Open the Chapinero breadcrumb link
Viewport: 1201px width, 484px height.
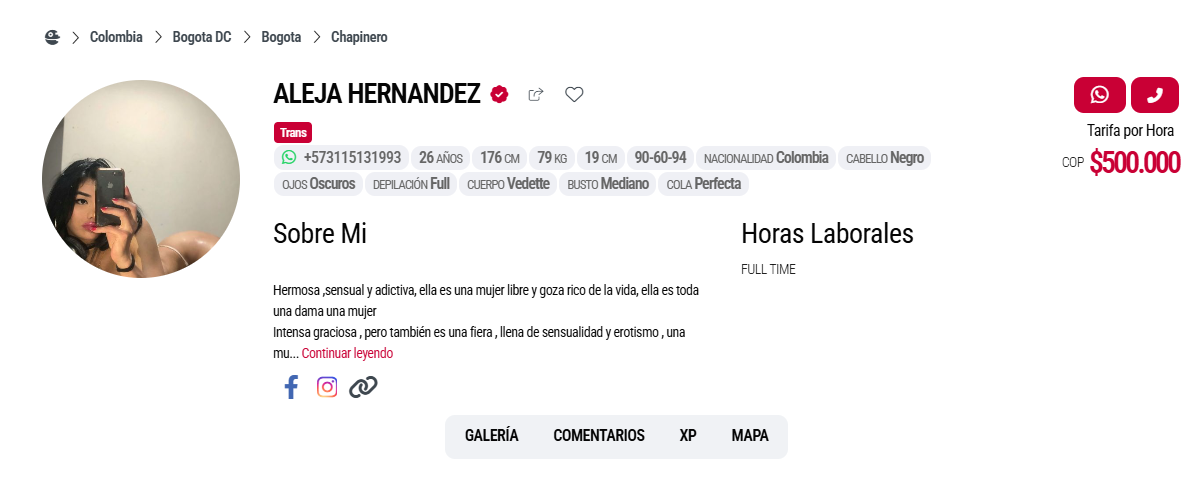click(359, 37)
